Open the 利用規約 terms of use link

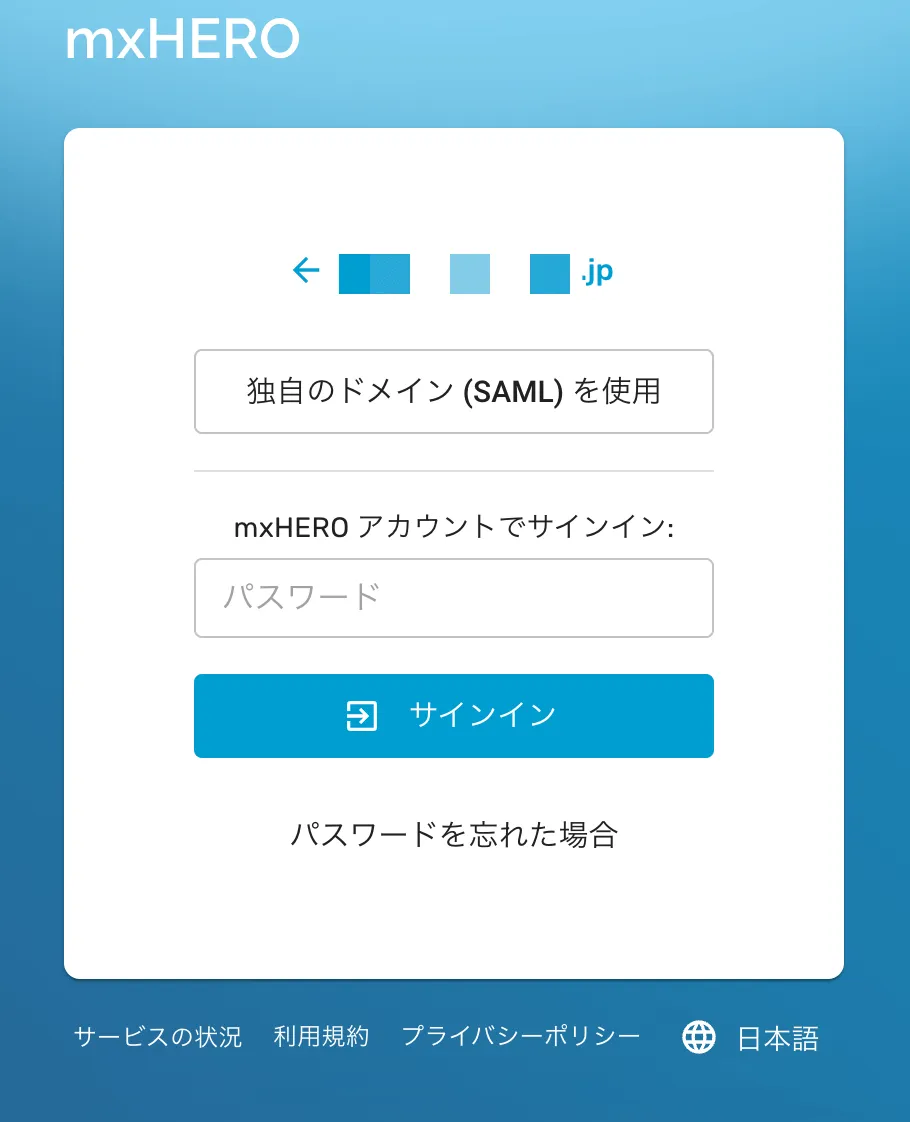[321, 1037]
